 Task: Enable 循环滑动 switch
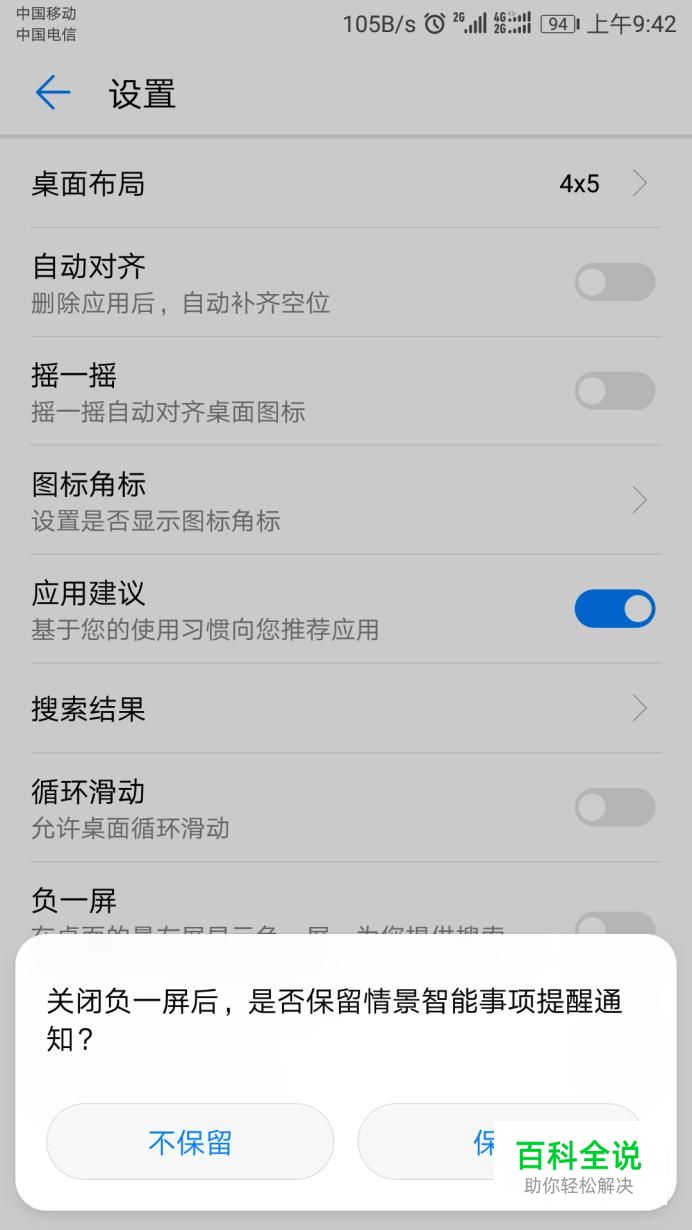[614, 807]
